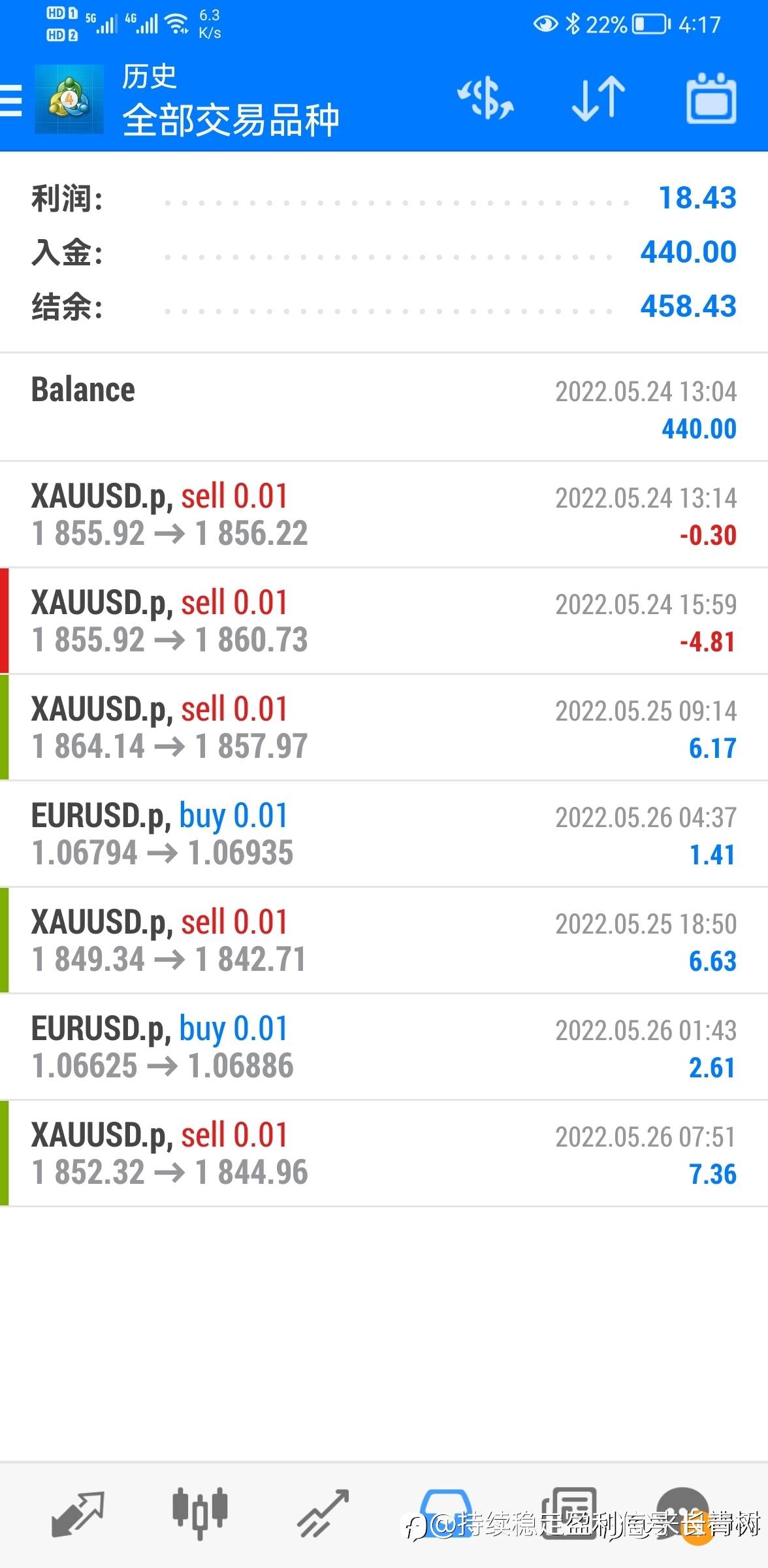The image size is (768, 1568).
Task: Open the XAUUSD trade with 7.36 profit
Action: coord(384,1154)
